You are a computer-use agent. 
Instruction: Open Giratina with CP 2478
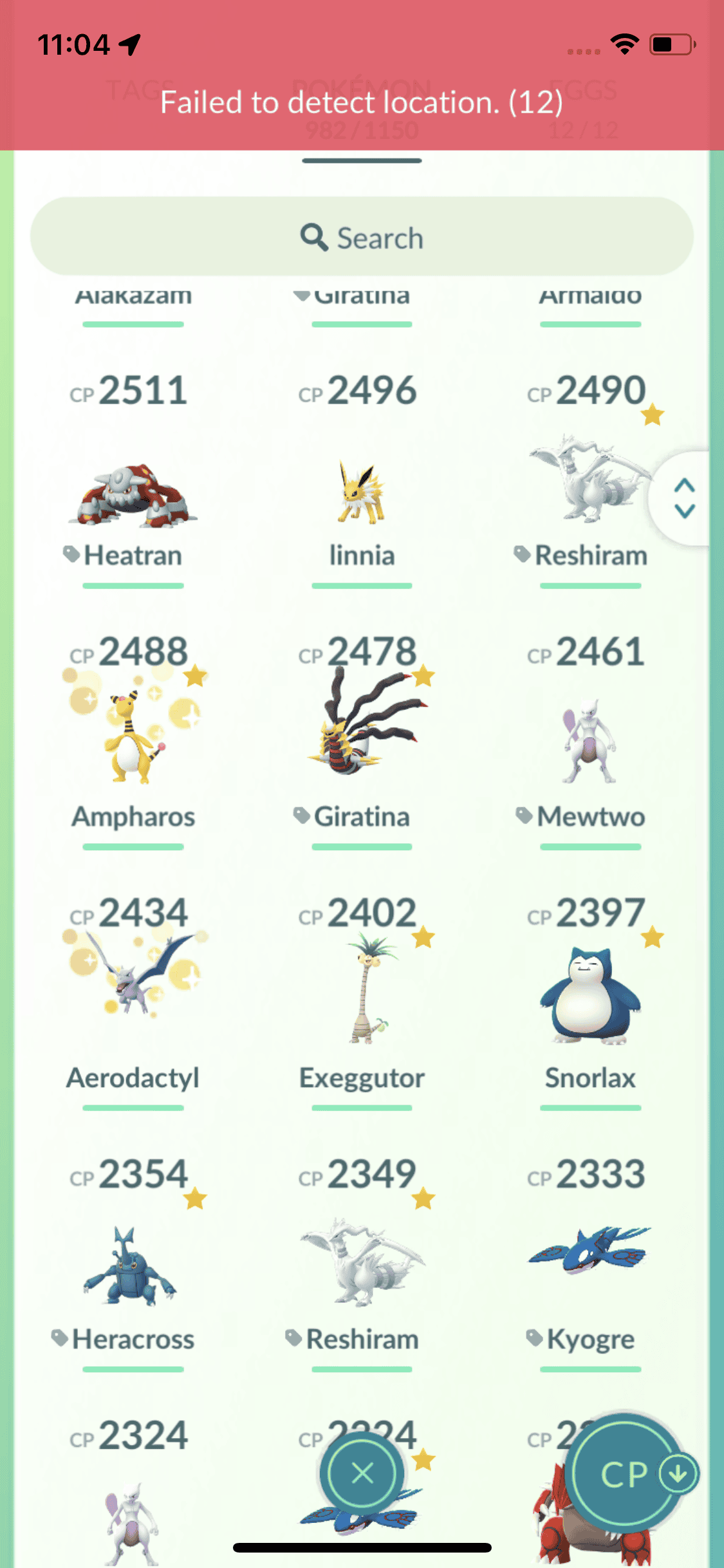(x=362, y=734)
